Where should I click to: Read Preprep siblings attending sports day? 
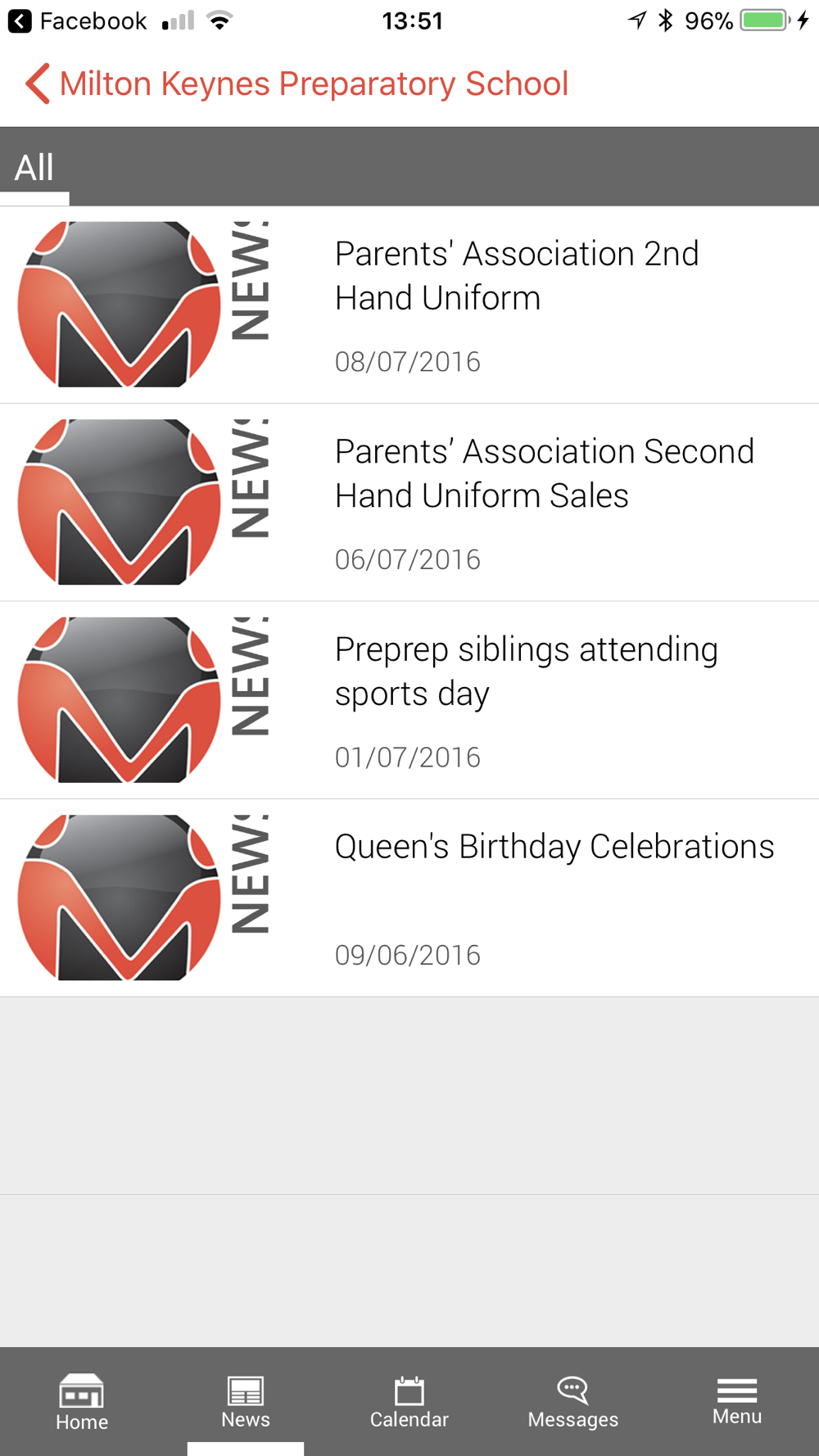pyautogui.click(x=526, y=671)
